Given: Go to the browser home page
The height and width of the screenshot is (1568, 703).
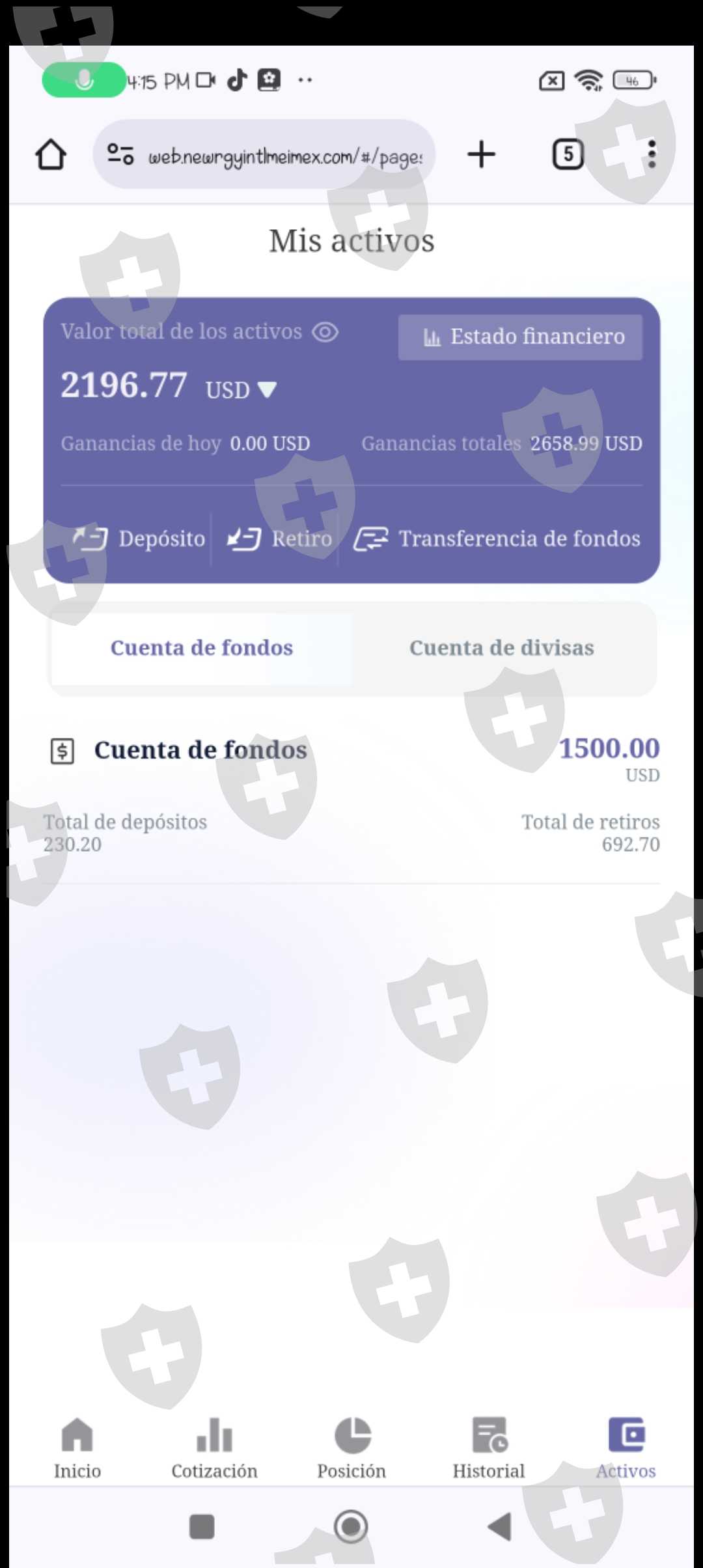Looking at the screenshot, I should coord(51,155).
